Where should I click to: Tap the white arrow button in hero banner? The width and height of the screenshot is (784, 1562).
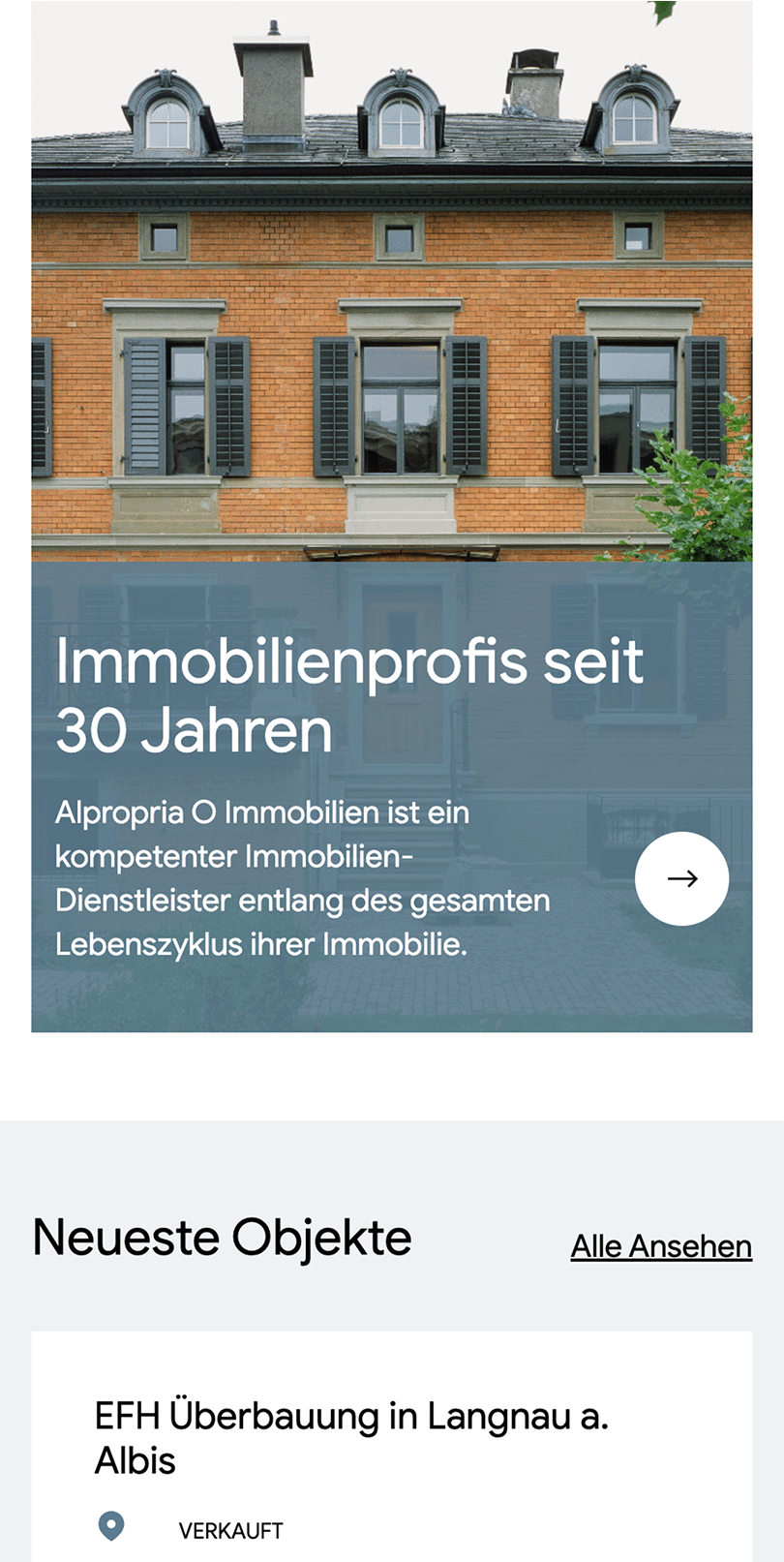click(681, 878)
